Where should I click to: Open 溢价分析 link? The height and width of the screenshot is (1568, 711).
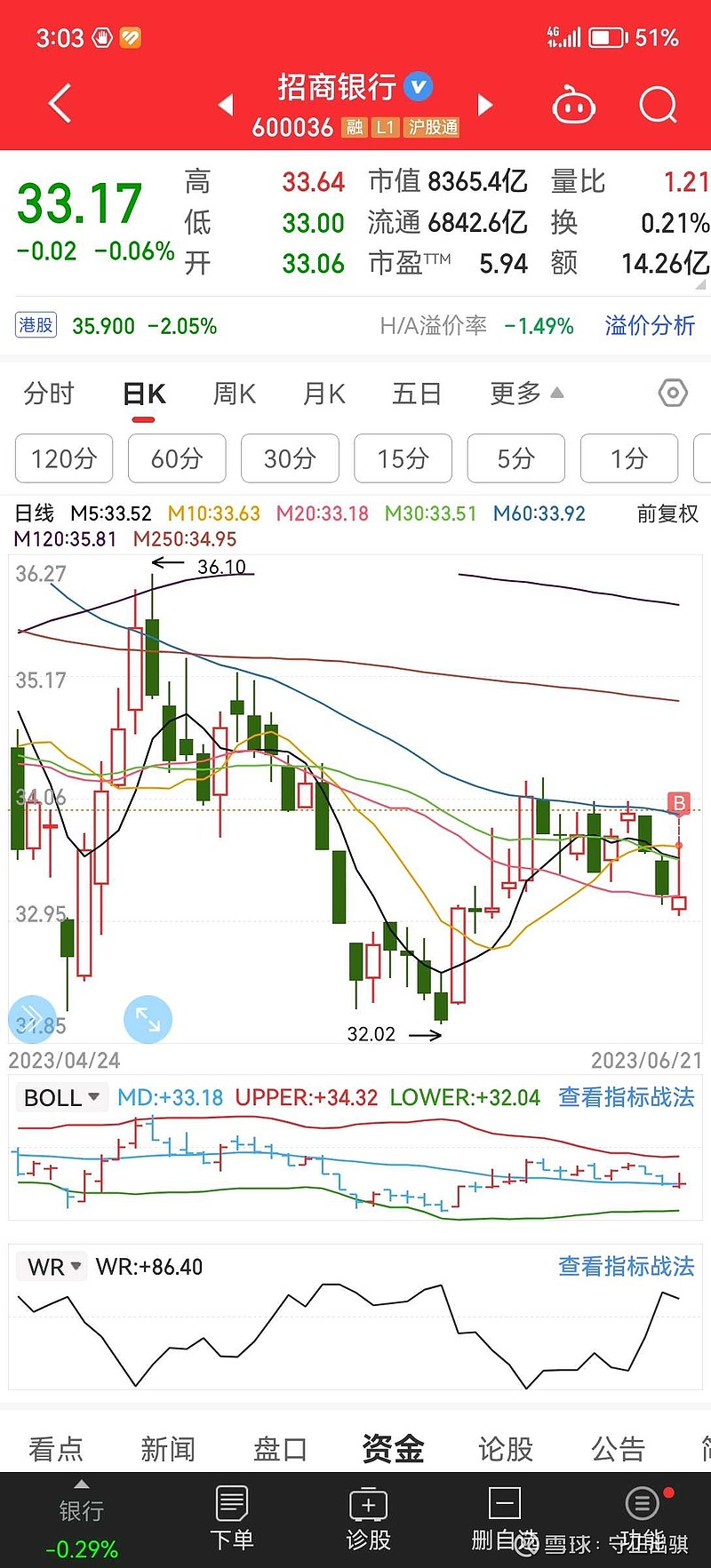(x=650, y=325)
